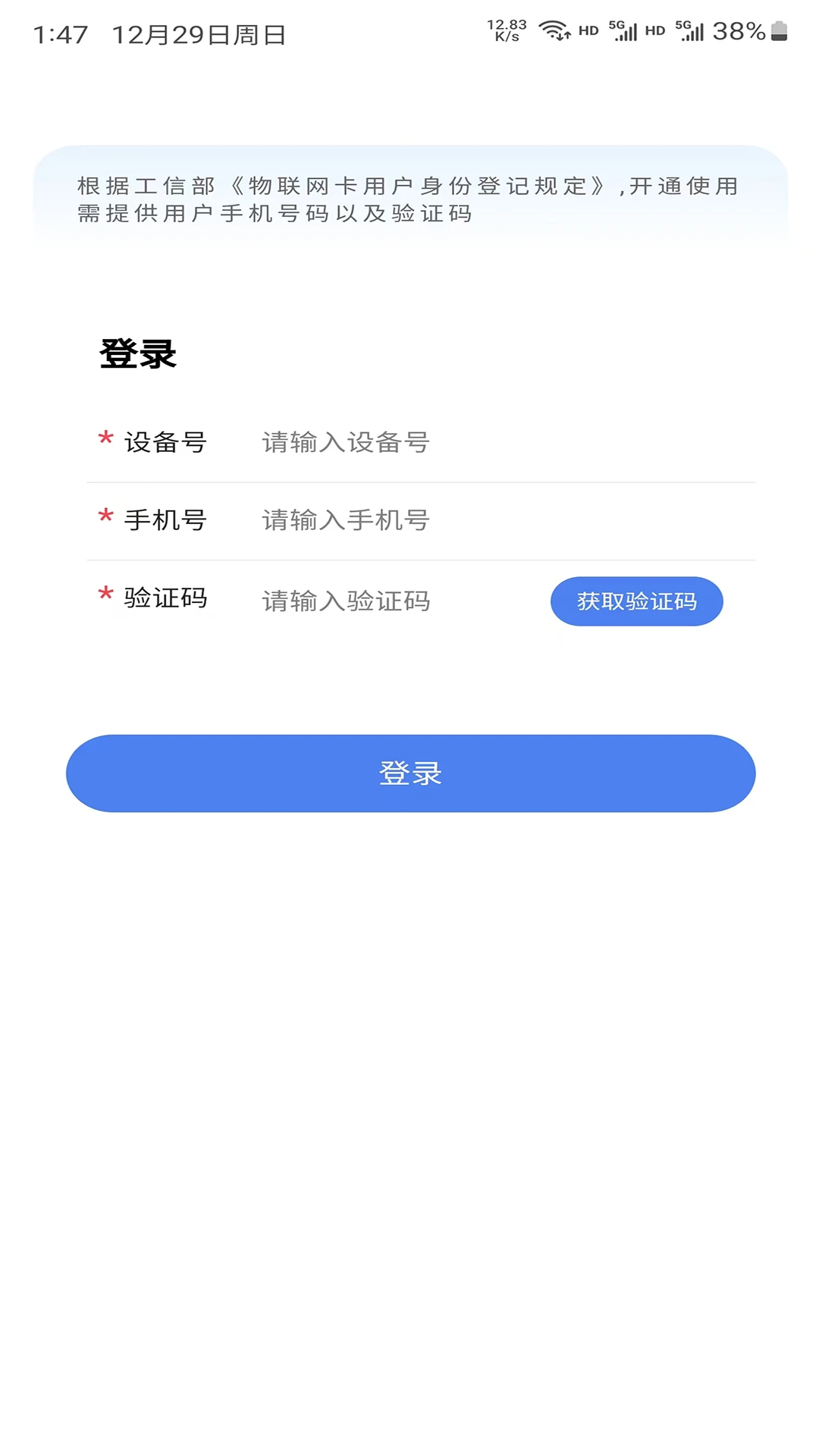Click the second 5G signal bars icon

[x=692, y=29]
